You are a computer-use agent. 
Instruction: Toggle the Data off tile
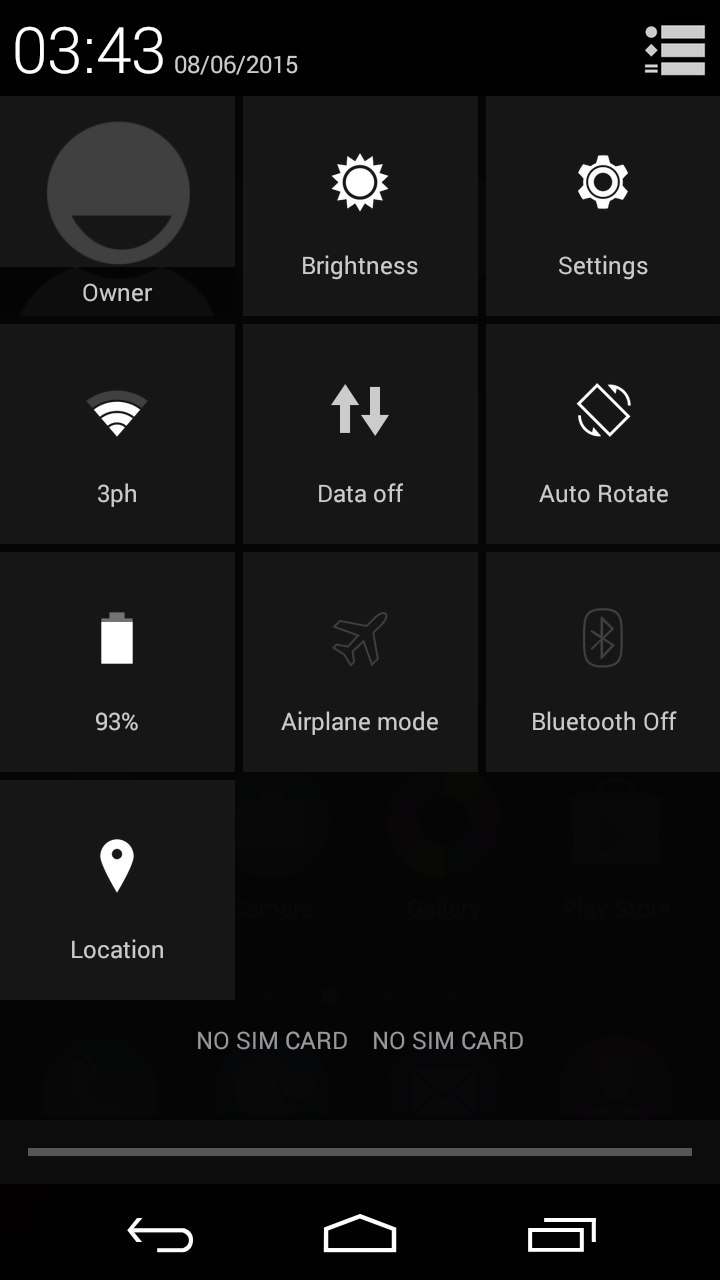[x=360, y=435]
